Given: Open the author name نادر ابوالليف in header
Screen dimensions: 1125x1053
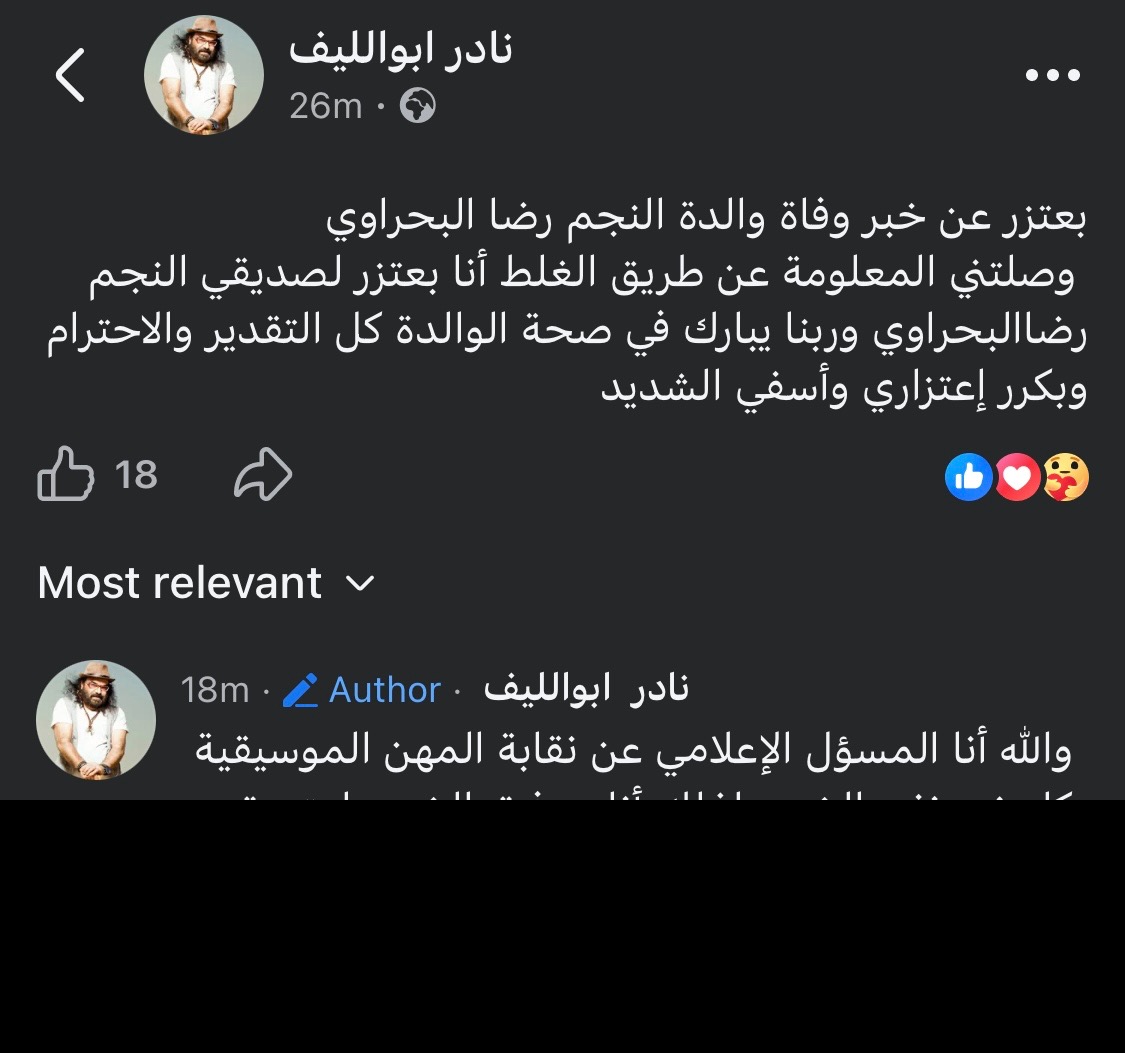Looking at the screenshot, I should 400,50.
